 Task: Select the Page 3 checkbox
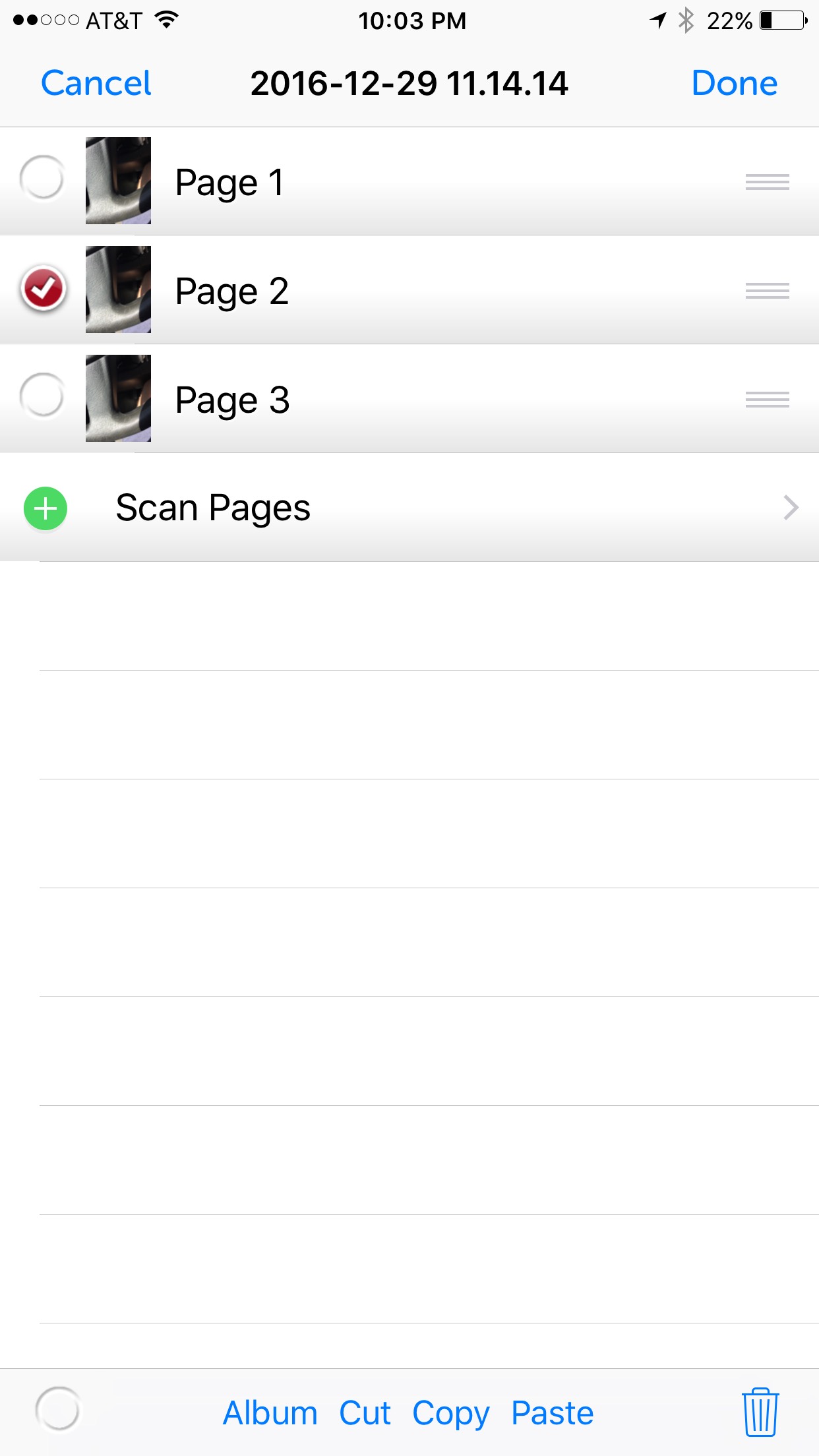43,396
